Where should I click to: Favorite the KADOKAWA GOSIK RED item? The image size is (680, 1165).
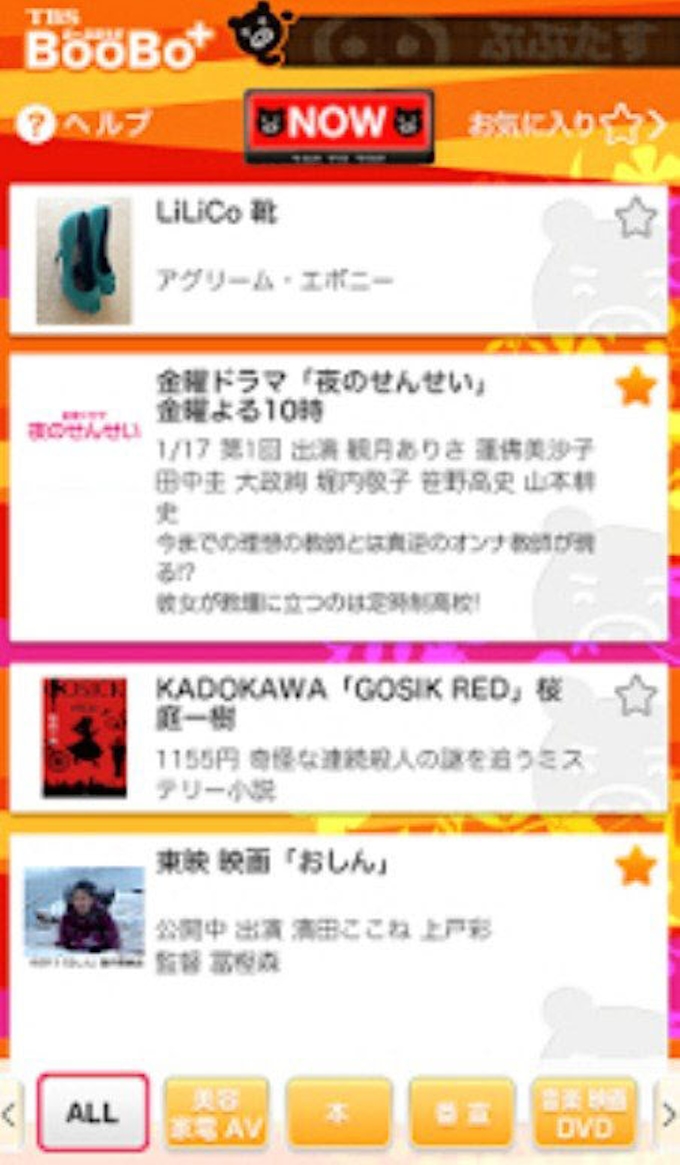(635, 695)
